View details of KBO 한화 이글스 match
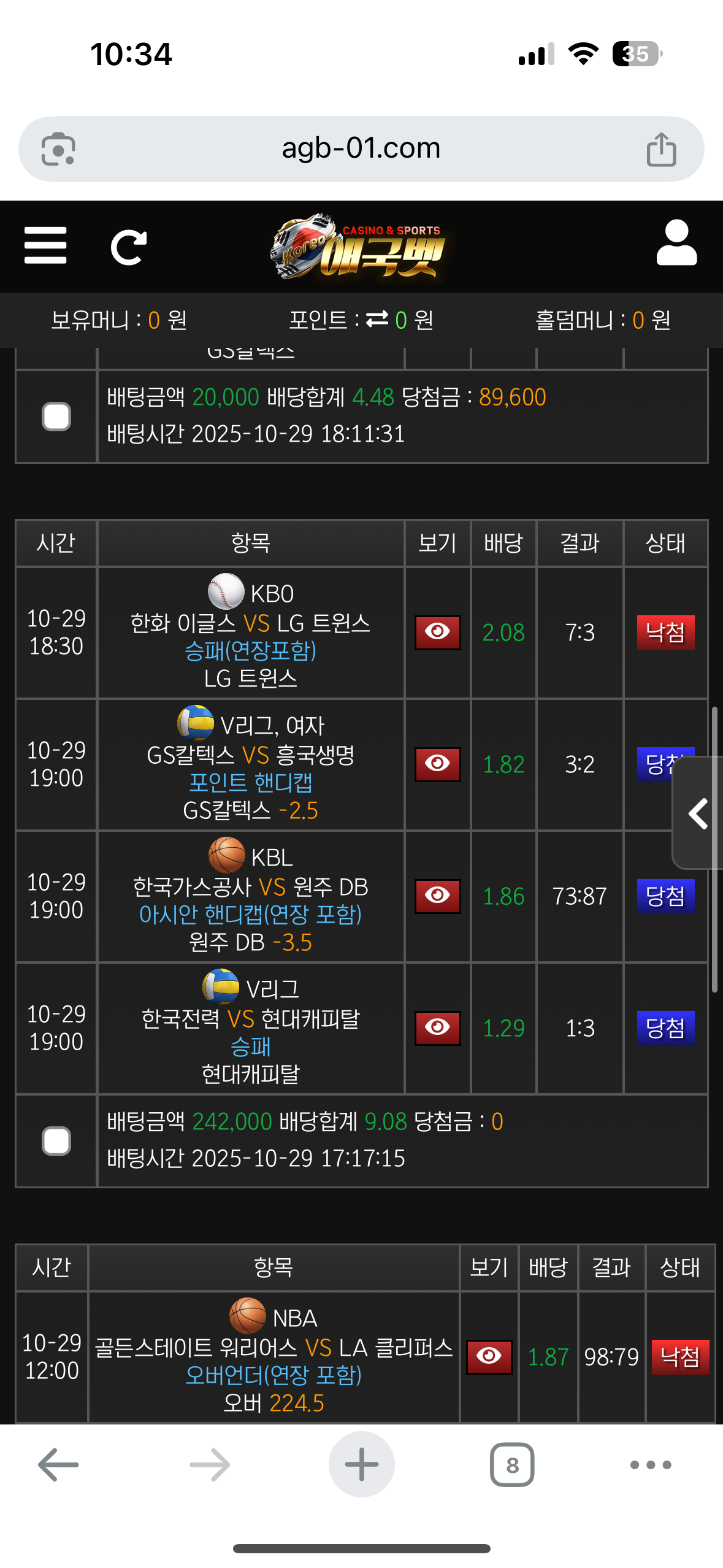Image resolution: width=723 pixels, height=1568 pixels. 437,632
